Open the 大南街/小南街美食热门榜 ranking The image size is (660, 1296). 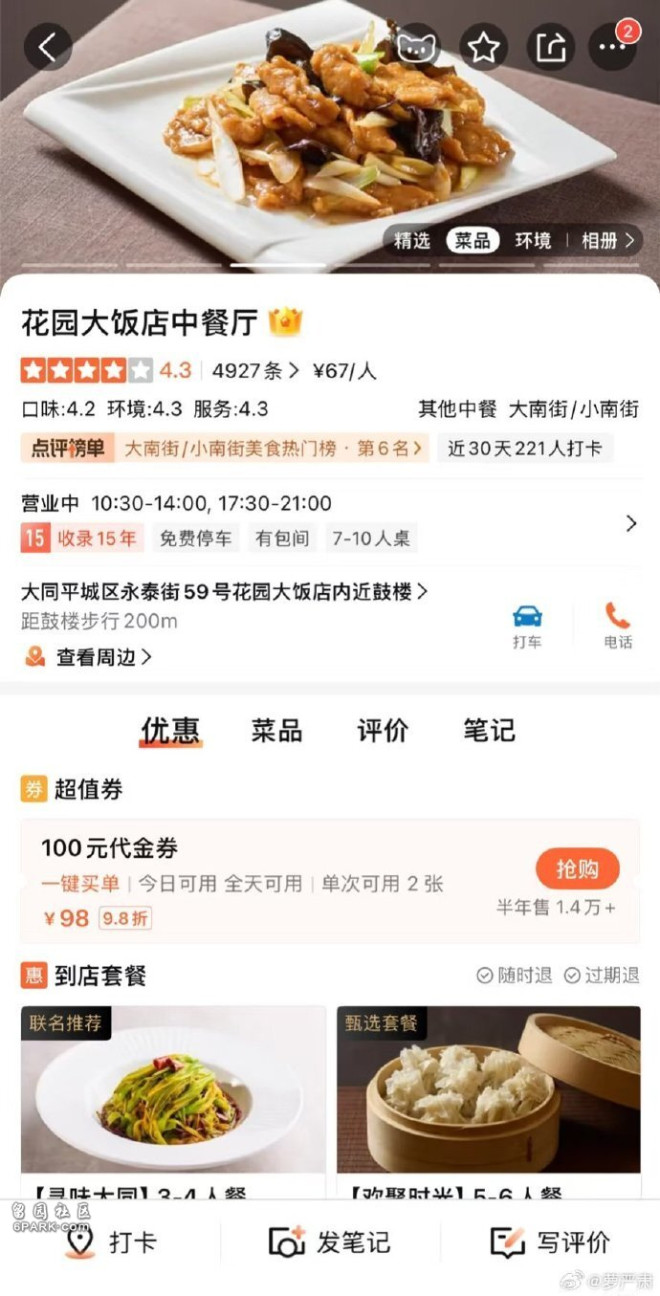tap(272, 449)
